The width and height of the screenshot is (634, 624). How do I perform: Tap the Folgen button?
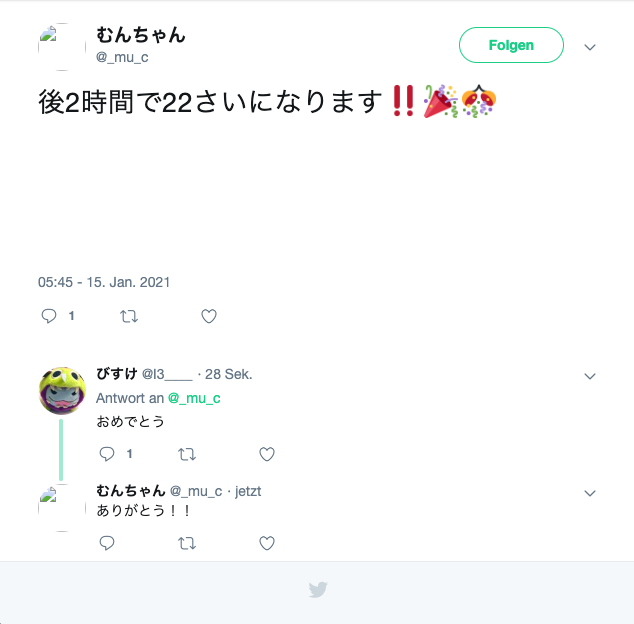(x=511, y=45)
